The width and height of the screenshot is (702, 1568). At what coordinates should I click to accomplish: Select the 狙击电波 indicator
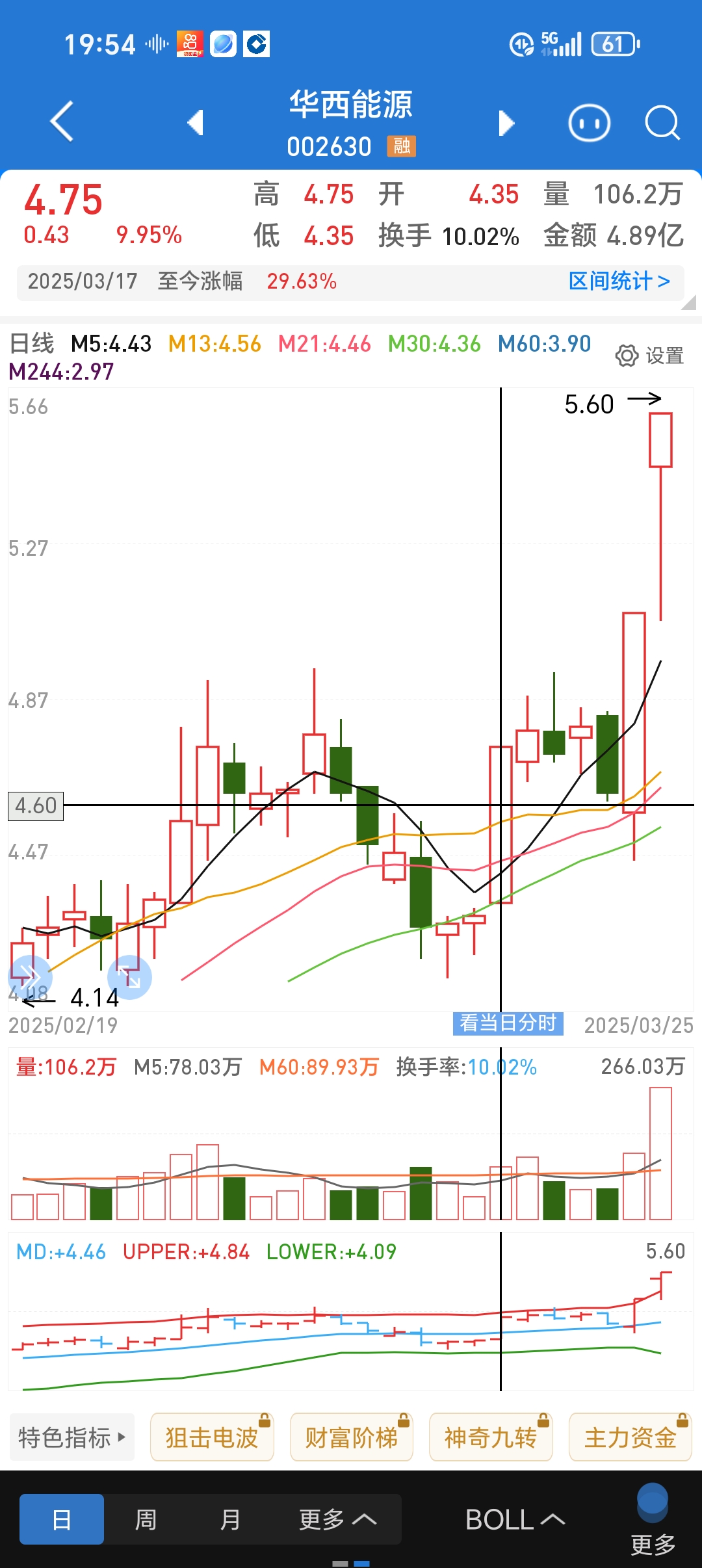pyautogui.click(x=212, y=1437)
